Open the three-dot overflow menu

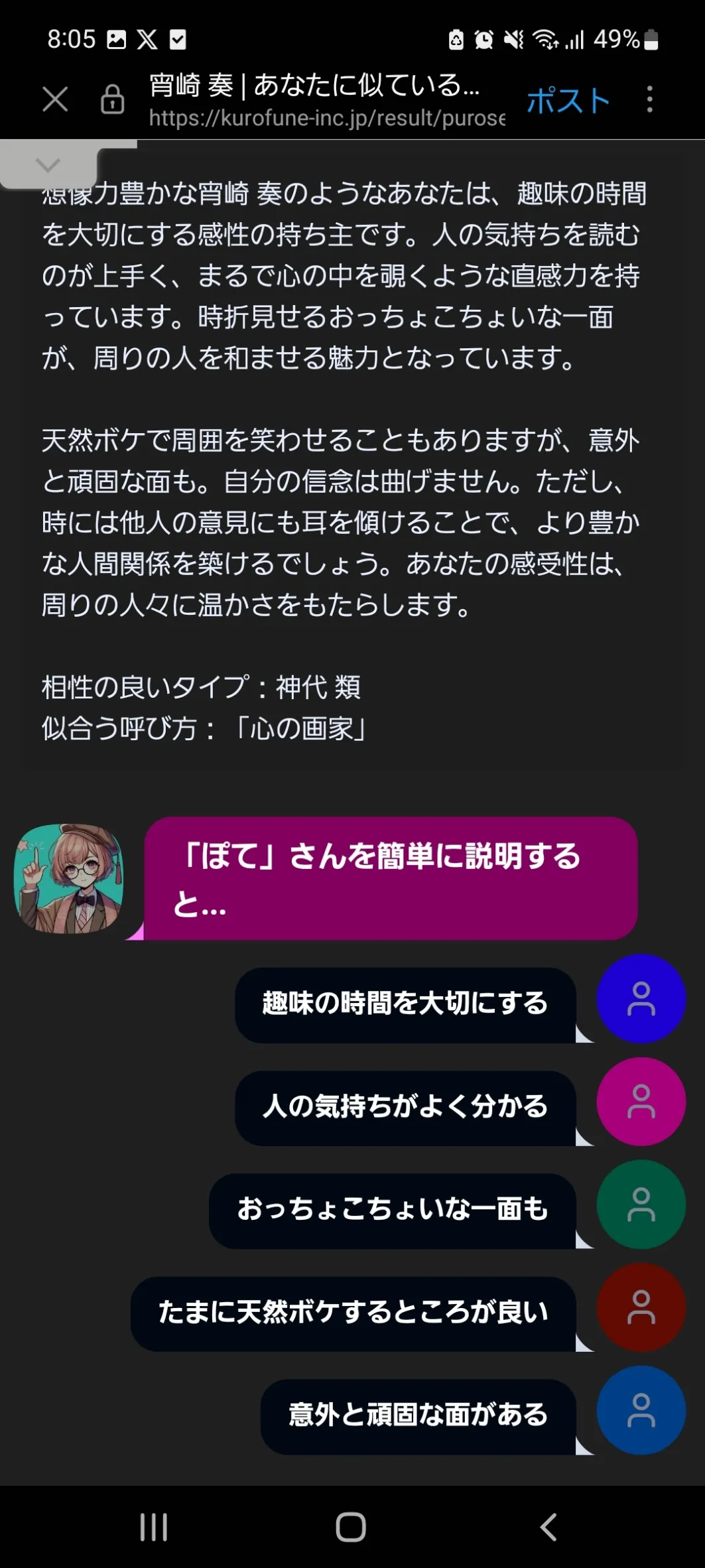(650, 99)
